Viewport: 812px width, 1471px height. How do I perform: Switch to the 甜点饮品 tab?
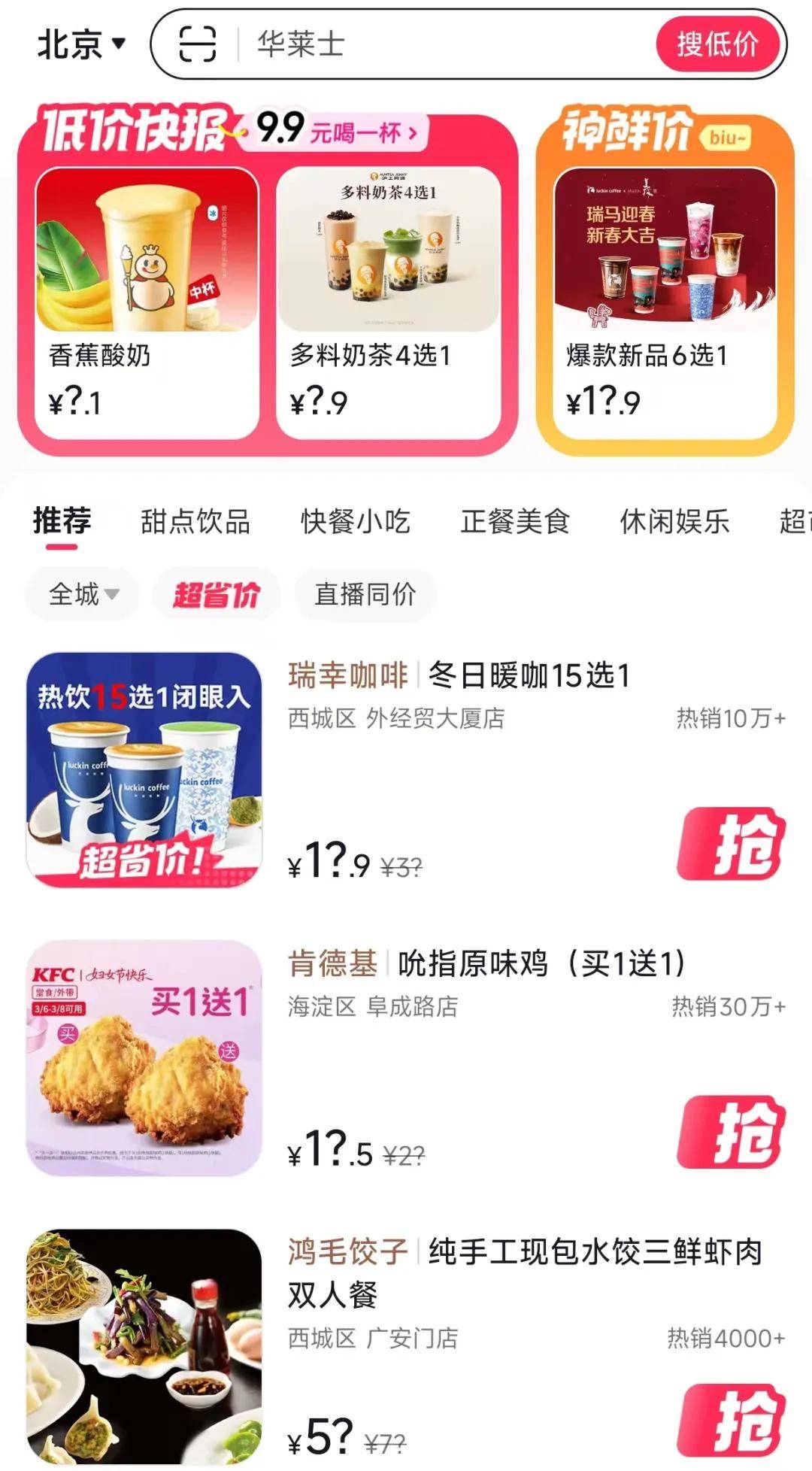coord(195,521)
